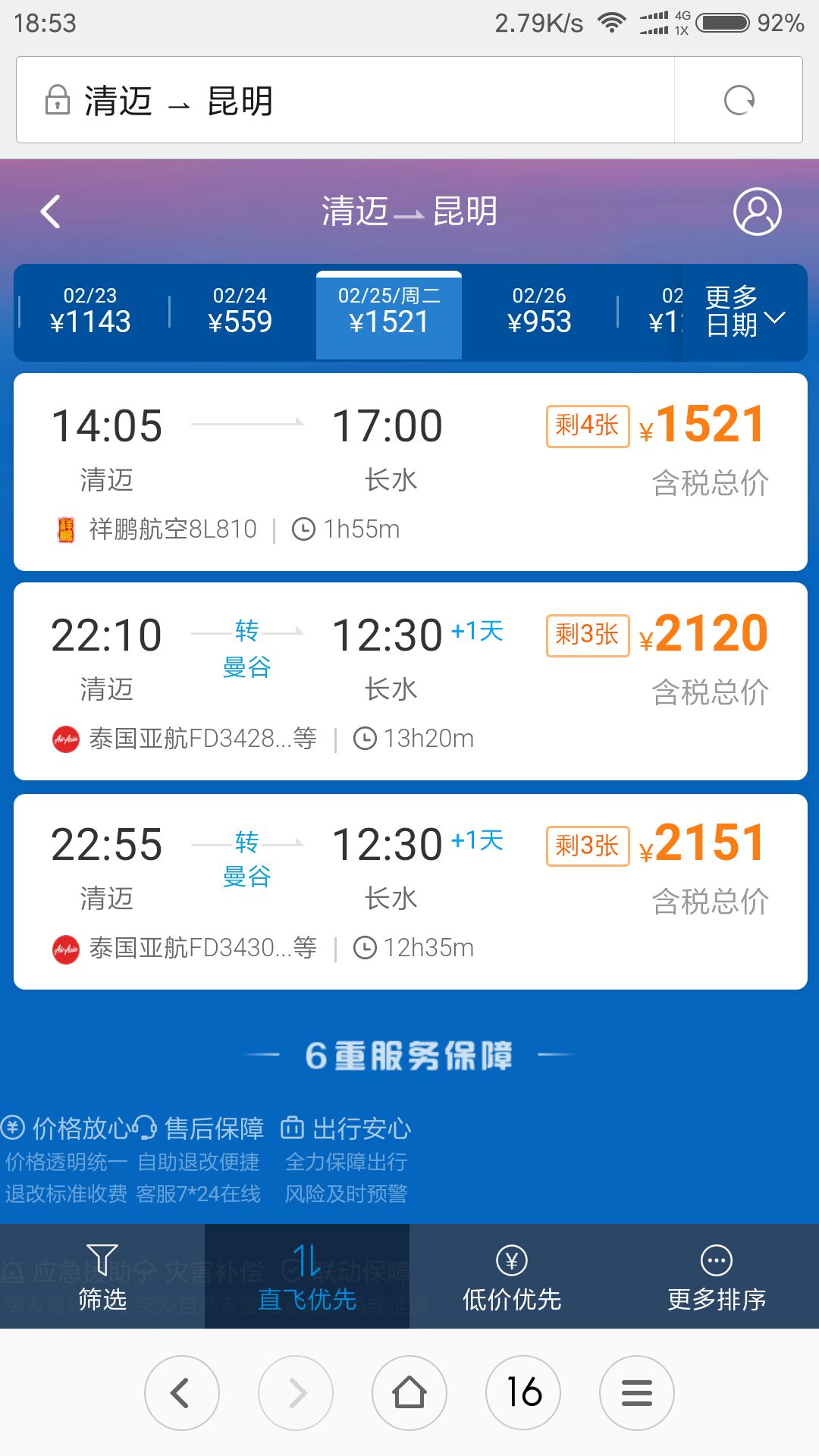Select the 02/26 date priced ¥953

(x=539, y=312)
